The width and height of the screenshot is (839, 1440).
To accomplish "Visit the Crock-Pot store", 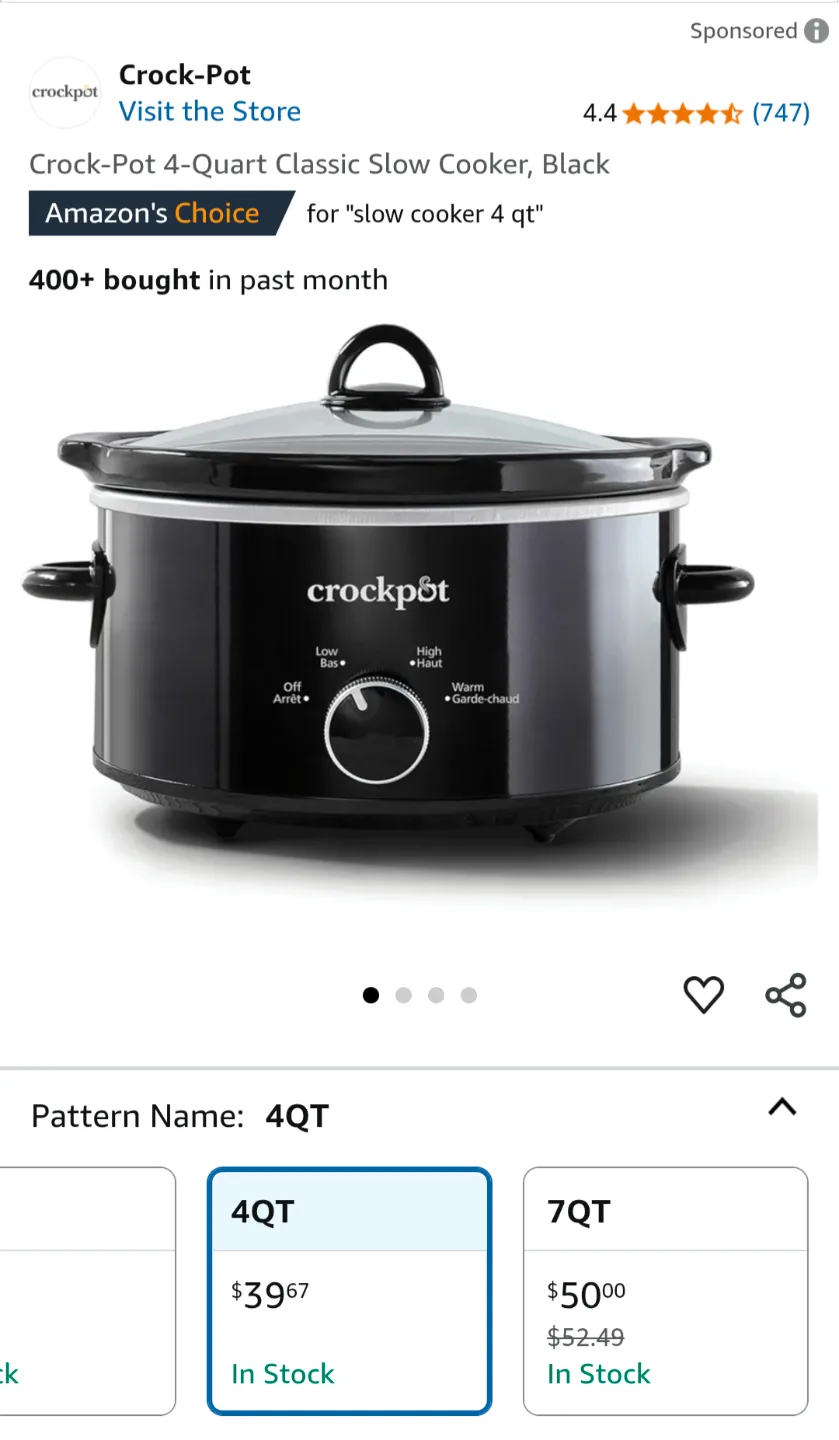I will tap(209, 111).
